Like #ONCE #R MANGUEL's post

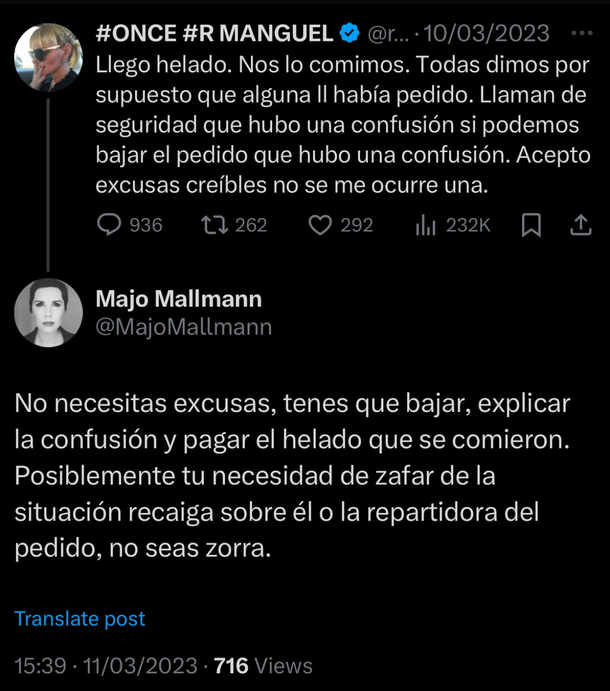(319, 226)
